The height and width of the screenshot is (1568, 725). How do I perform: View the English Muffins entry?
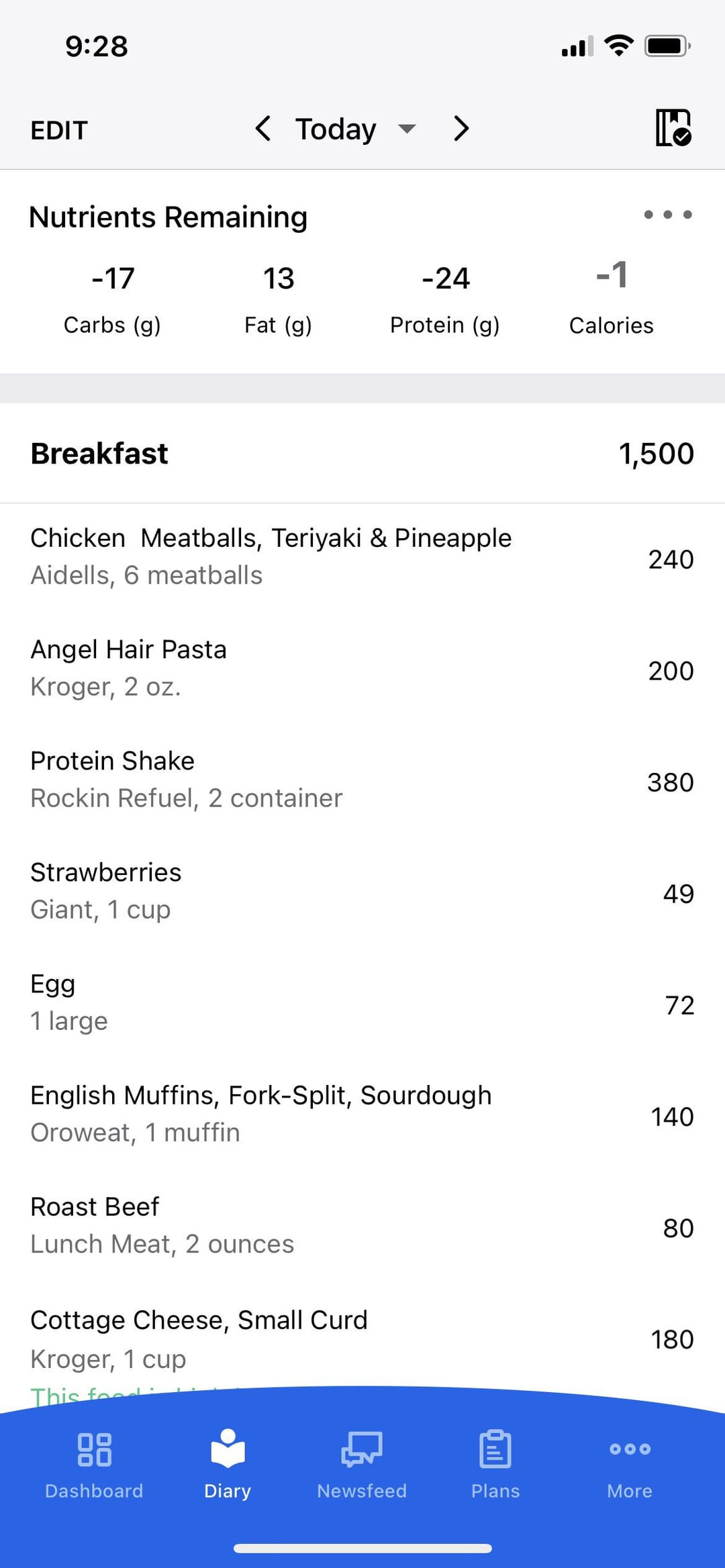[362, 1114]
